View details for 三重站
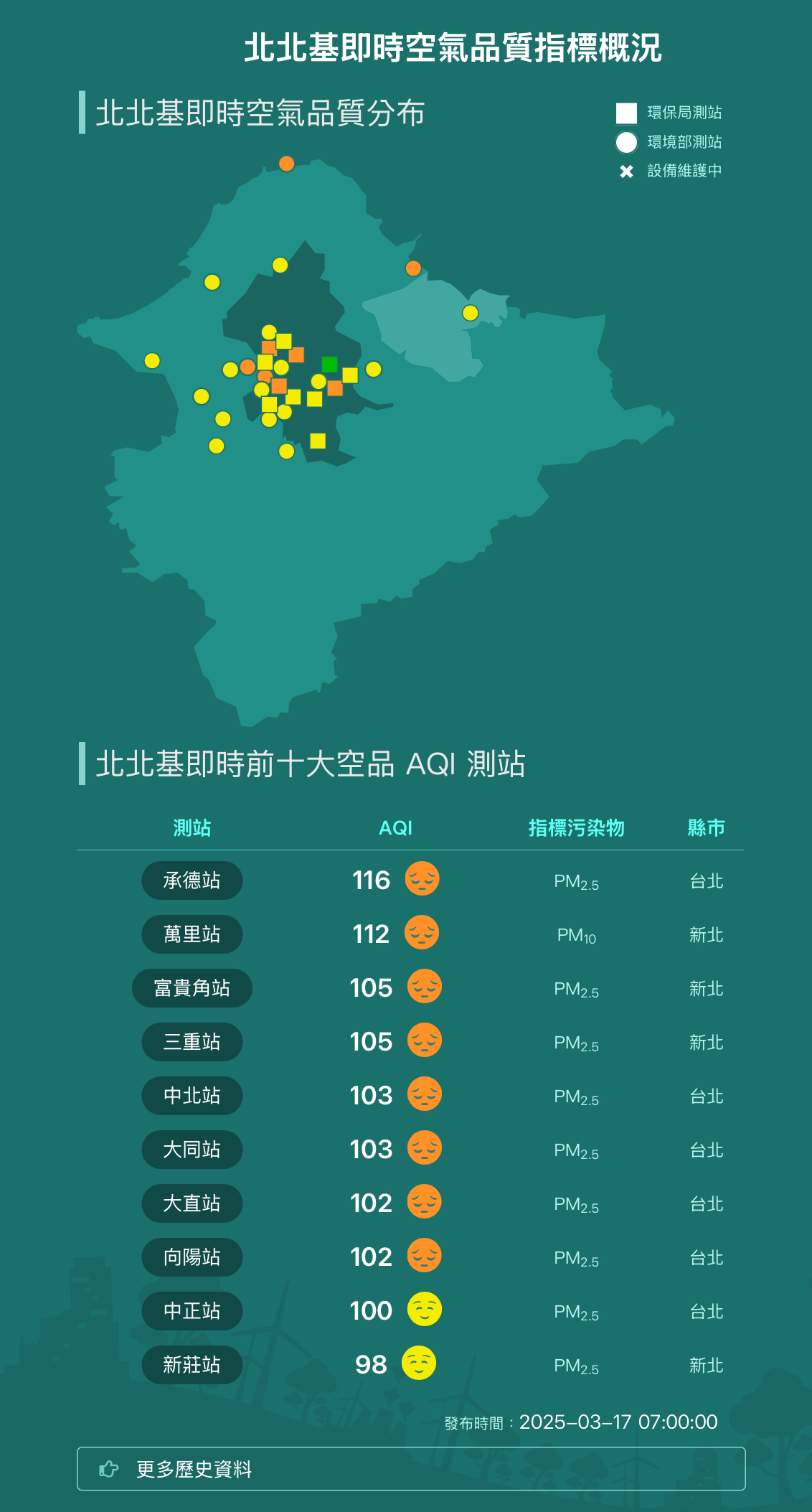812x1512 pixels. pos(192,1042)
